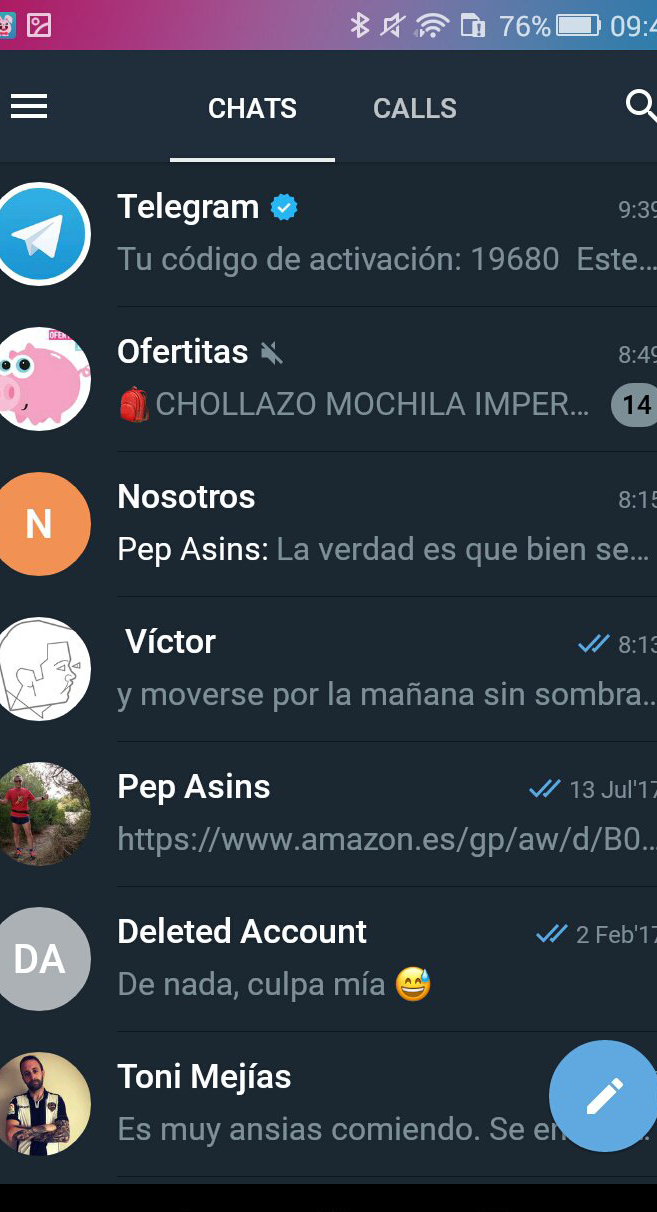The height and width of the screenshot is (1212, 657).
Task: Open the search magnifier icon
Action: click(x=640, y=105)
